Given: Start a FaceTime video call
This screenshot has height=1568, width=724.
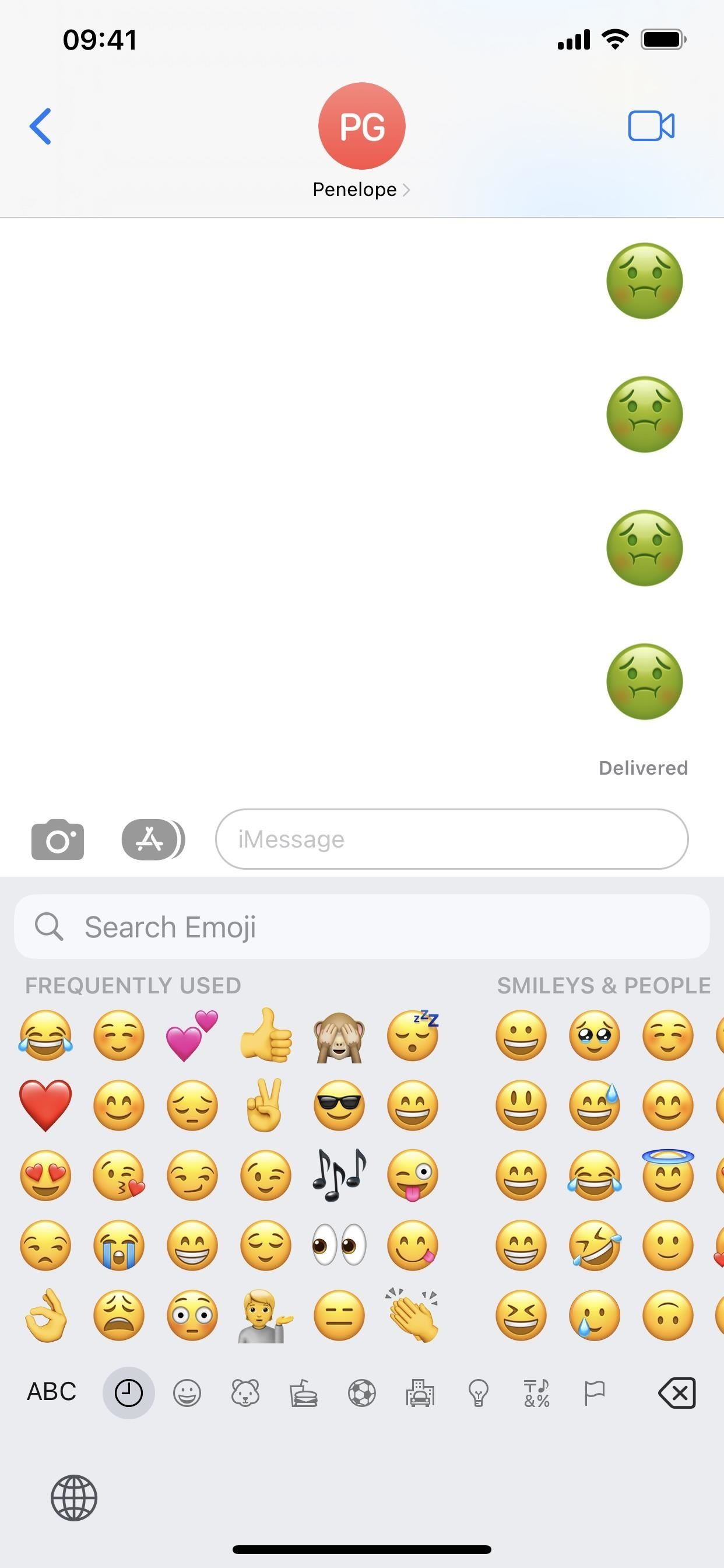Looking at the screenshot, I should coord(651,126).
